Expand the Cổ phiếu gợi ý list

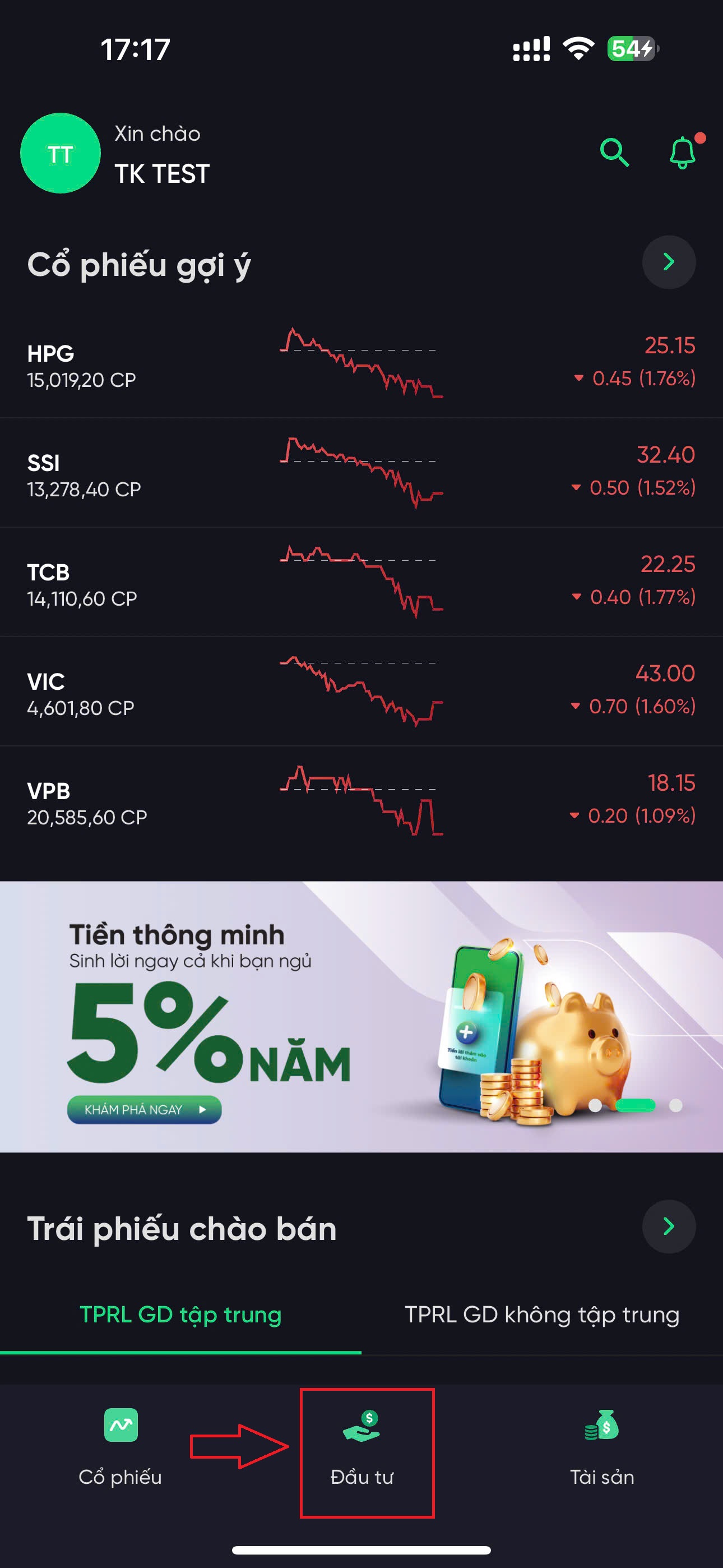click(x=668, y=262)
